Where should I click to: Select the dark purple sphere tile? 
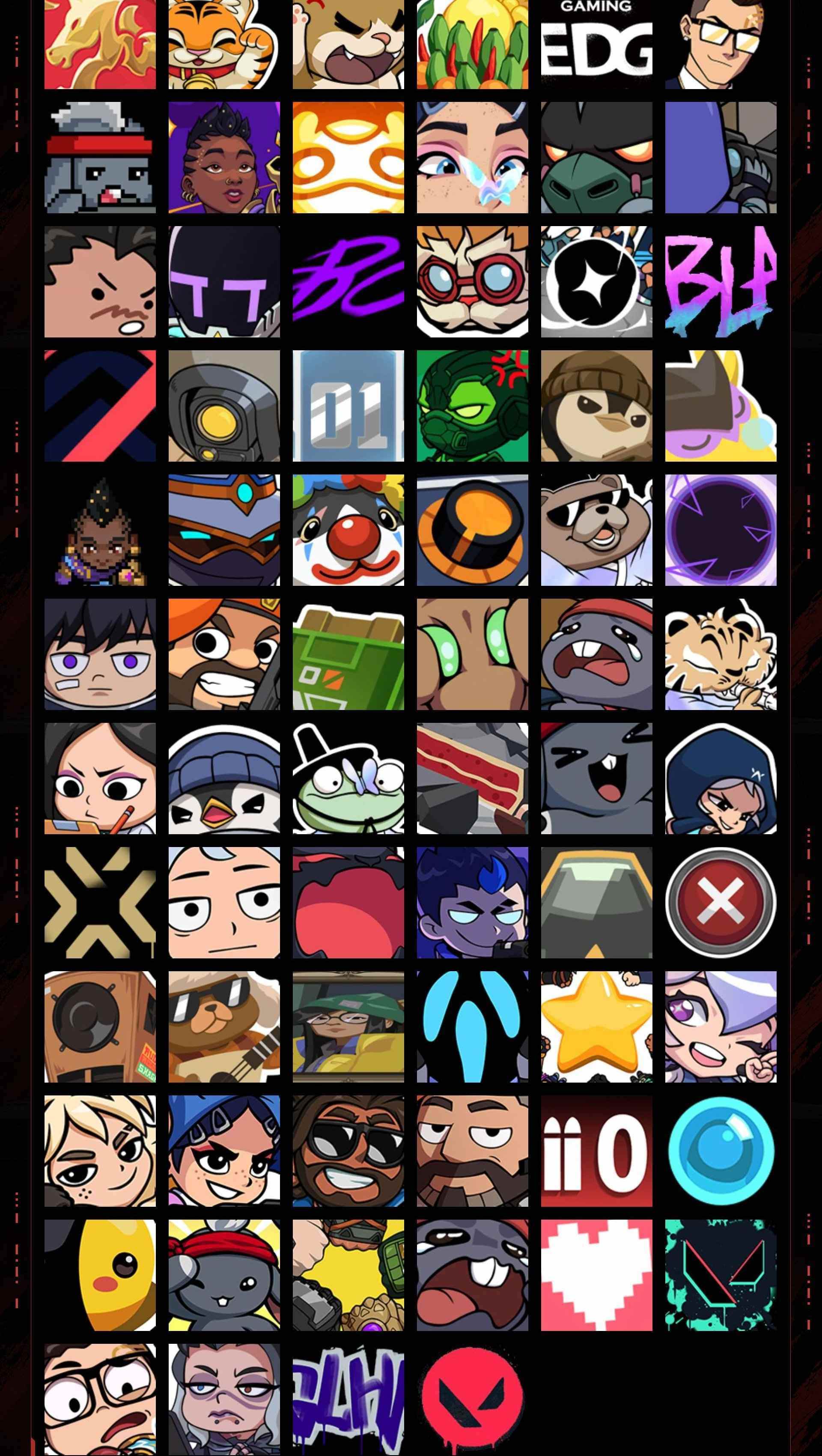721,530
